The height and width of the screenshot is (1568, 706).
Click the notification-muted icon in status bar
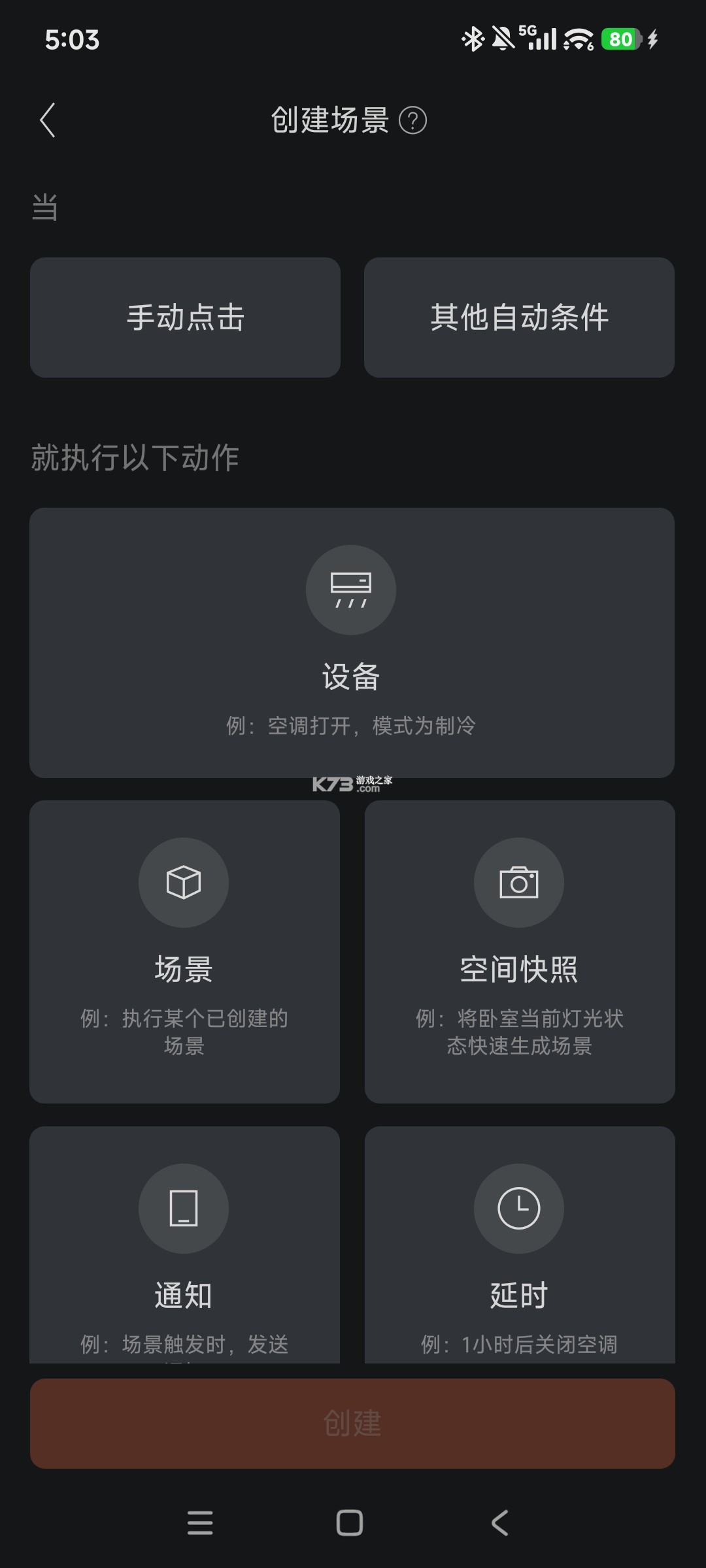point(502,39)
